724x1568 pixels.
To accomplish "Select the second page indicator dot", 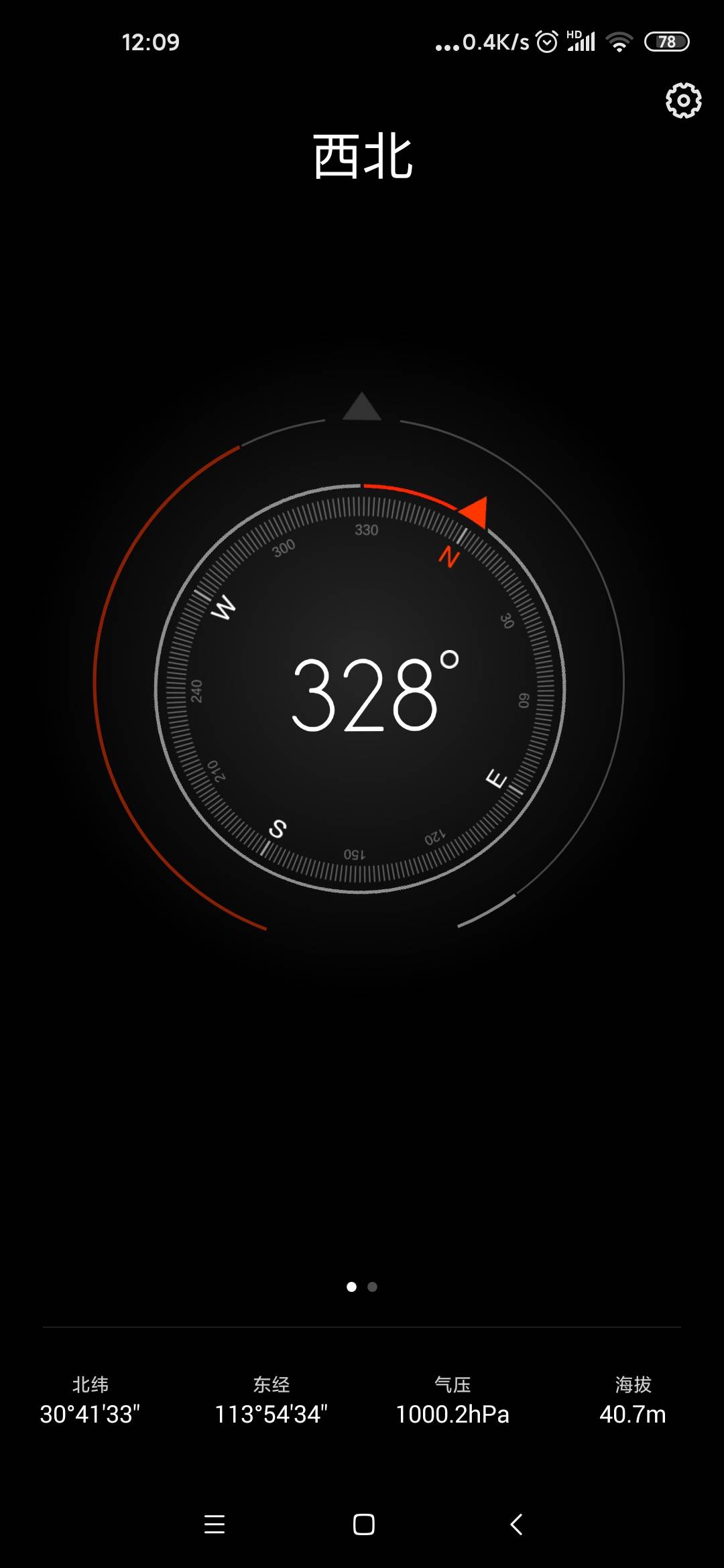I will point(373,1287).
